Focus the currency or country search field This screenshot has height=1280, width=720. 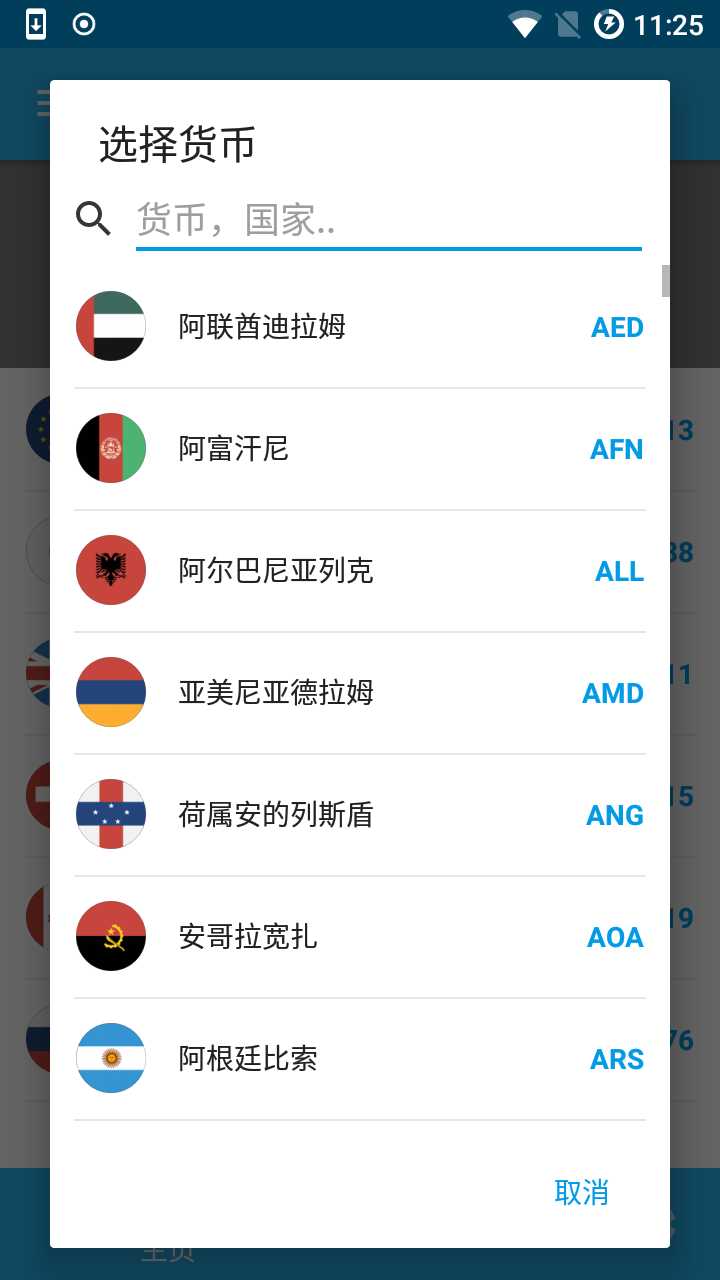point(388,220)
